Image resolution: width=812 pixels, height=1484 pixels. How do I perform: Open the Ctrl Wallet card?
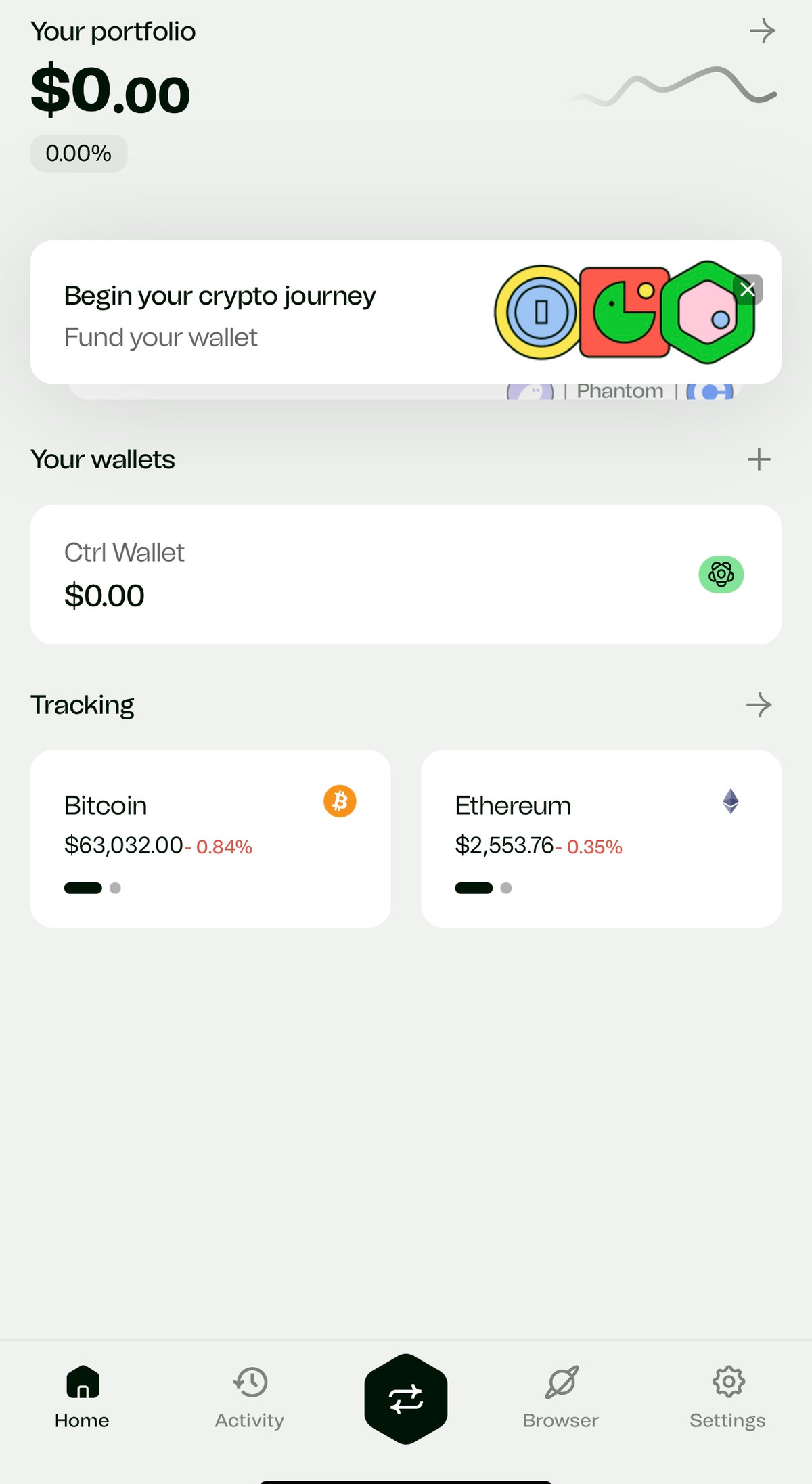[x=406, y=575]
